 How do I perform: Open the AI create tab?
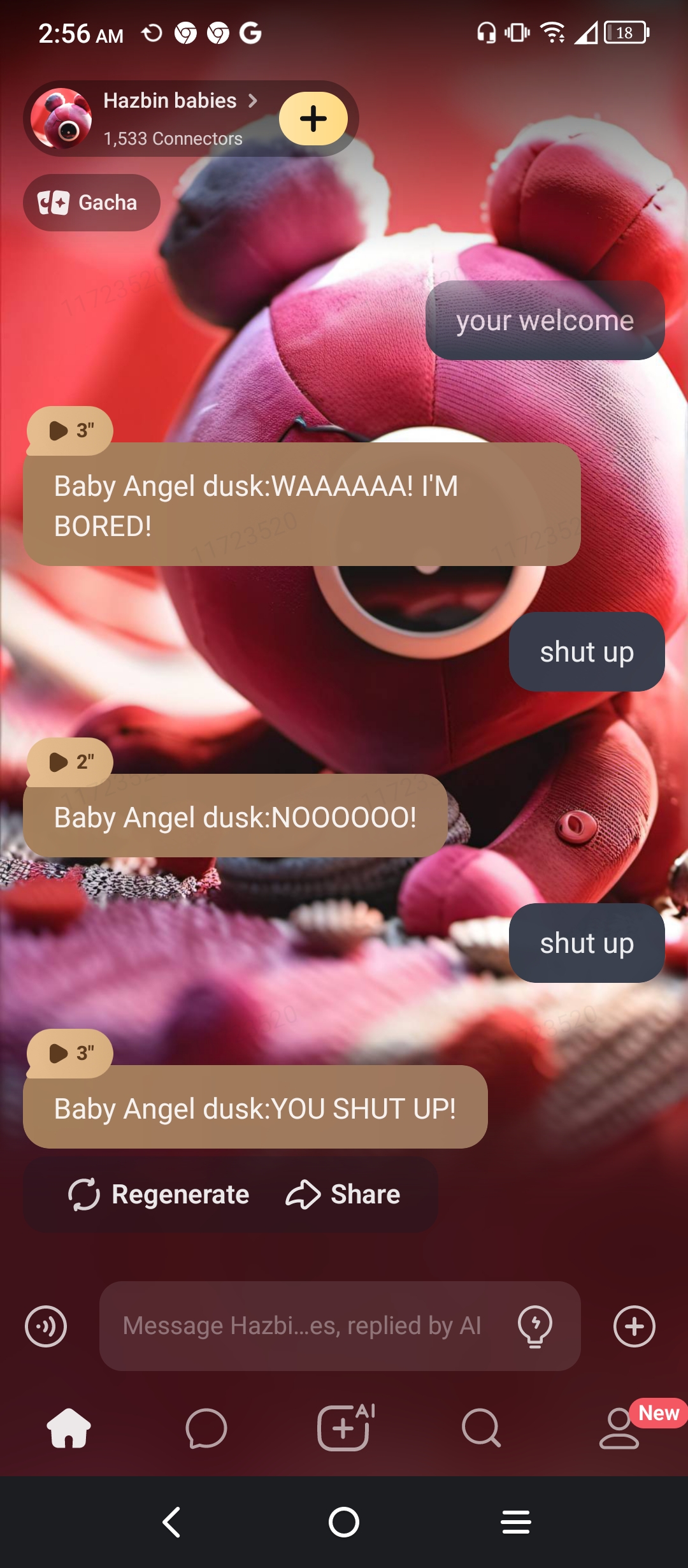[x=344, y=1428]
